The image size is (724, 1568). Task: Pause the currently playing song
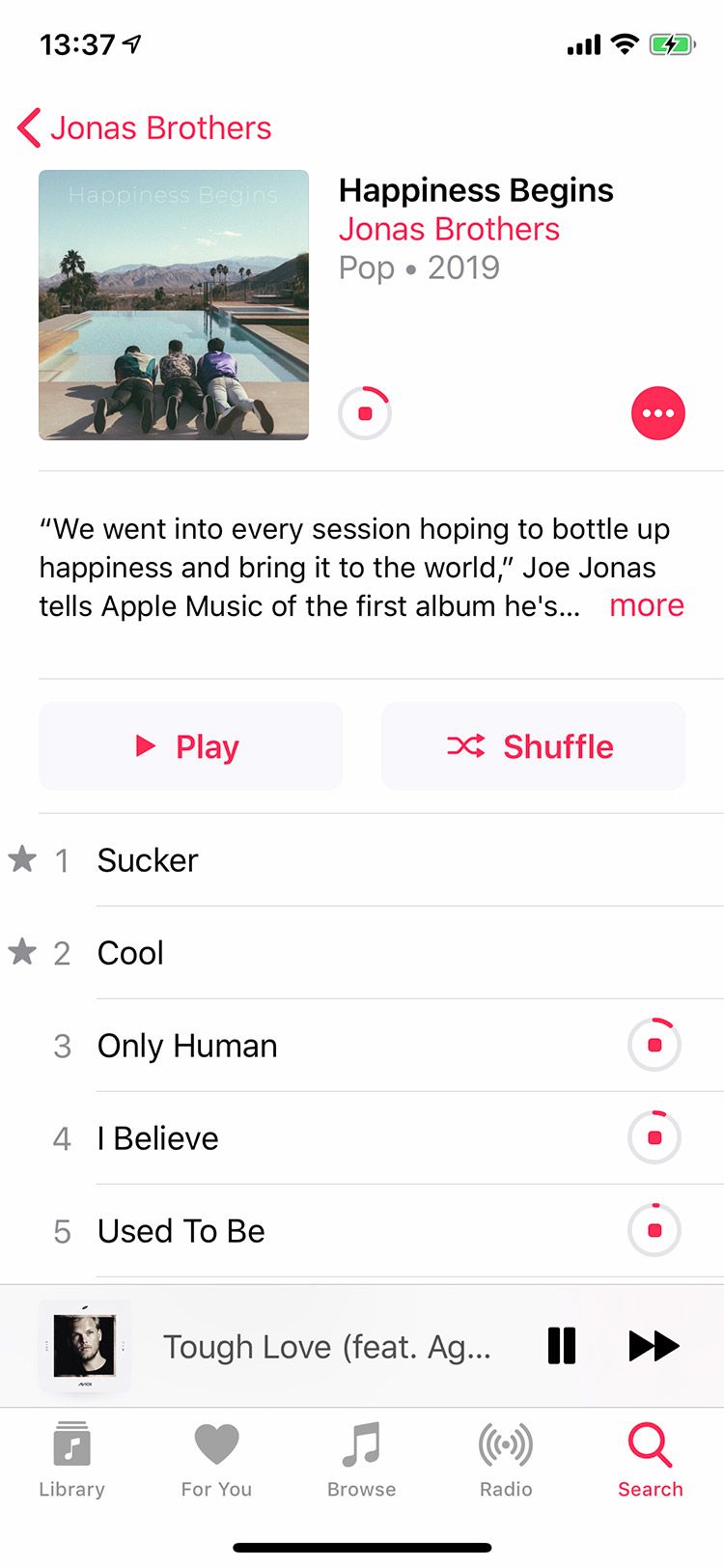(562, 1346)
